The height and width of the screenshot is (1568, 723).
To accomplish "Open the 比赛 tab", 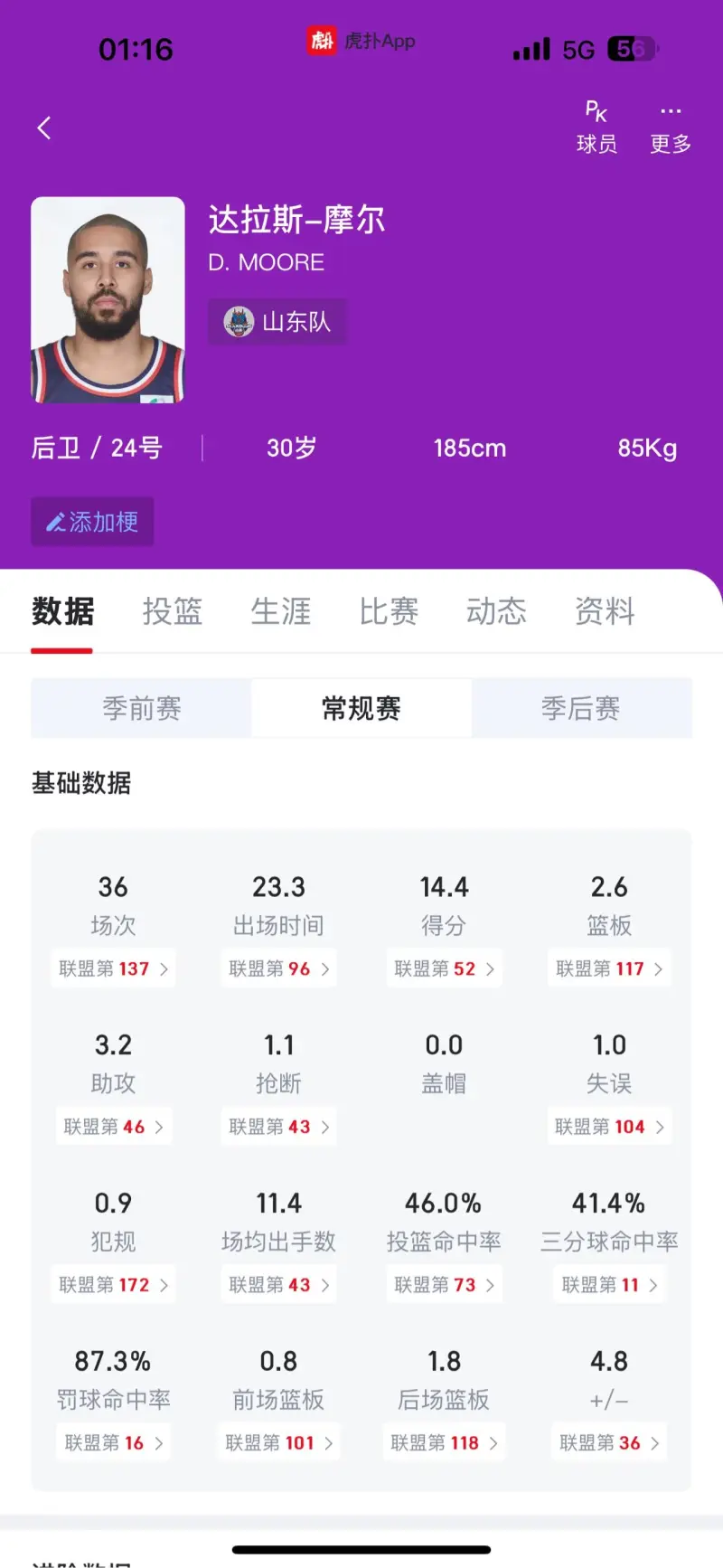I will (x=389, y=612).
